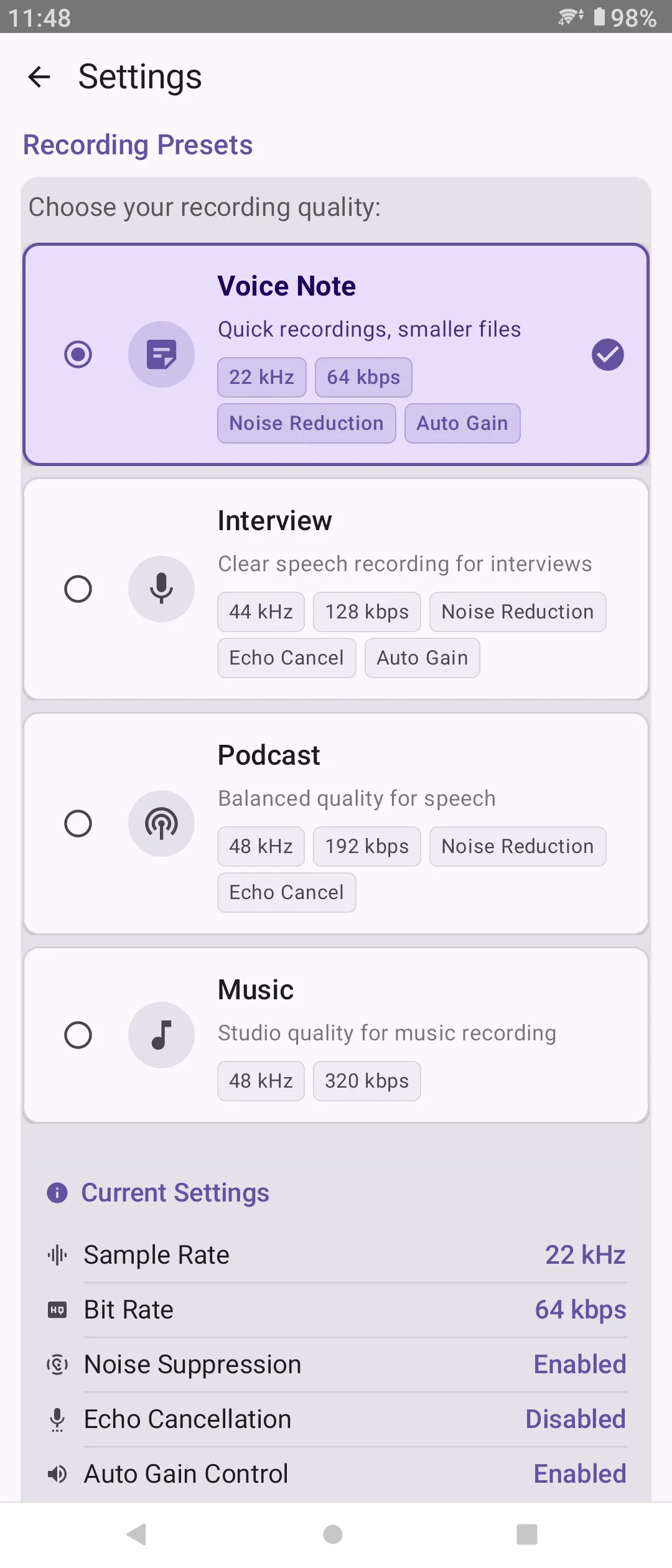Select the Voice Note radio button
This screenshot has width=672, height=1568.
click(x=78, y=353)
